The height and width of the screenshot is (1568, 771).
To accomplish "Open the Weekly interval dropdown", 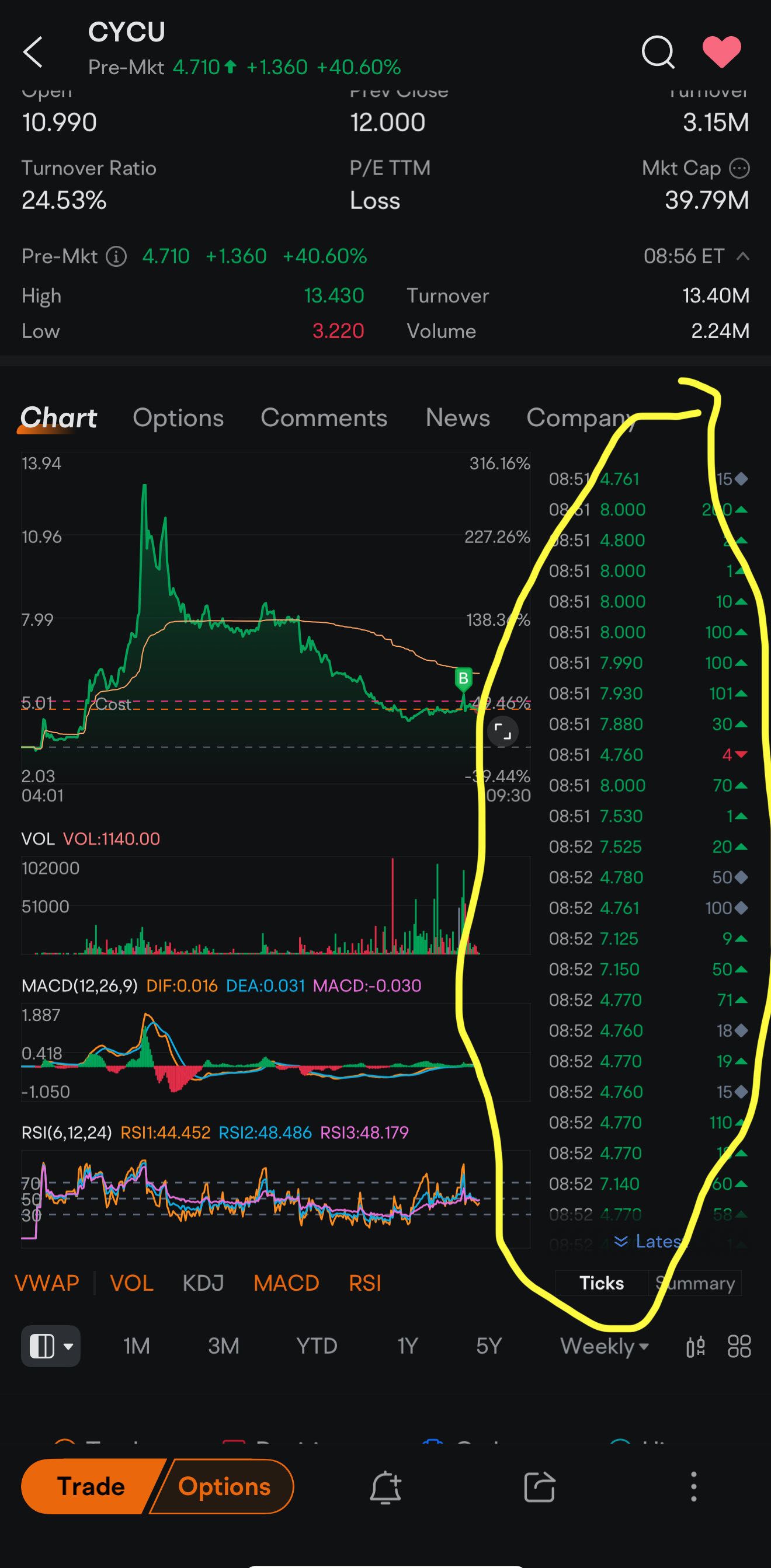I will tap(604, 1346).
